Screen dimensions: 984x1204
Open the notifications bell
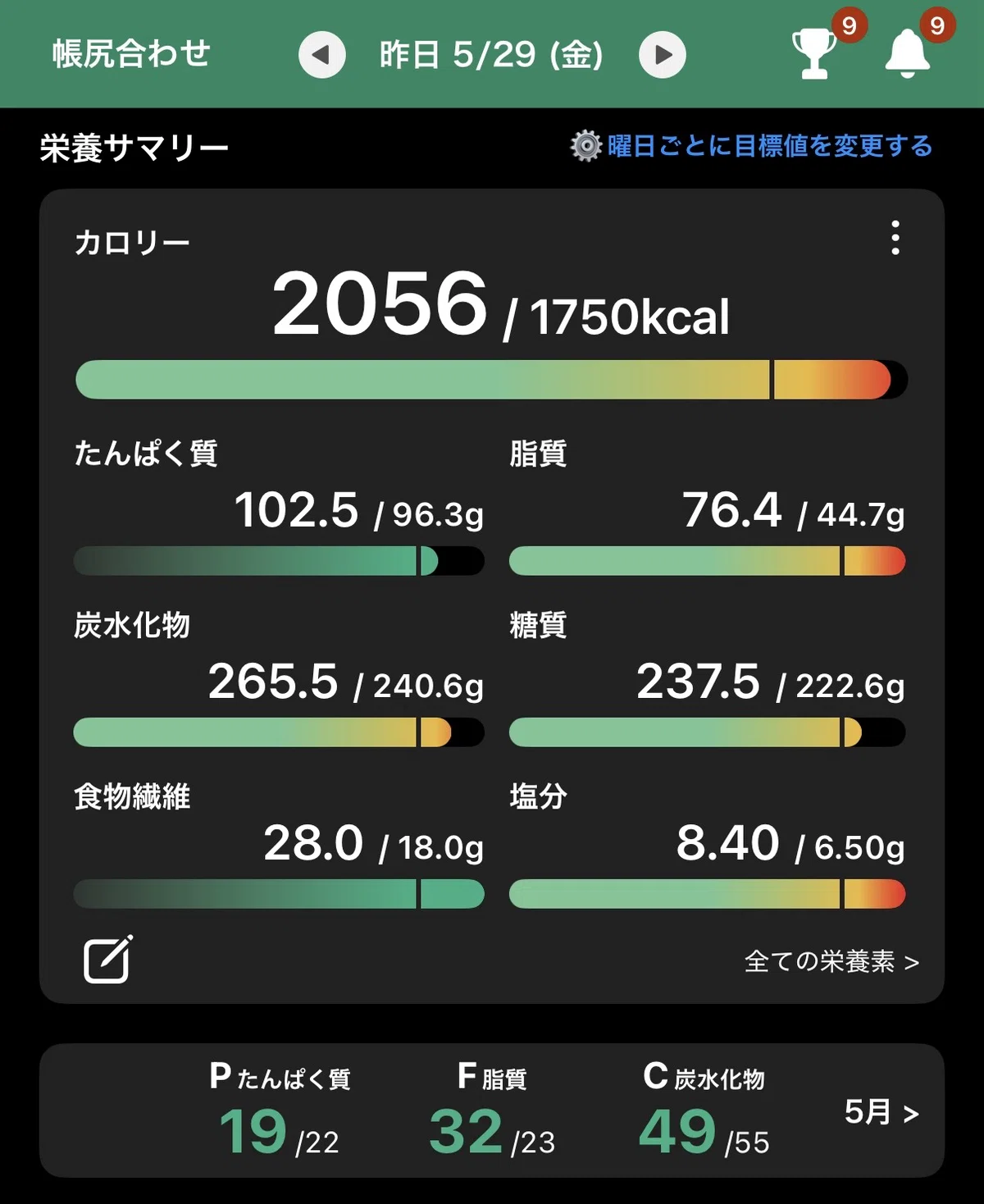908,53
